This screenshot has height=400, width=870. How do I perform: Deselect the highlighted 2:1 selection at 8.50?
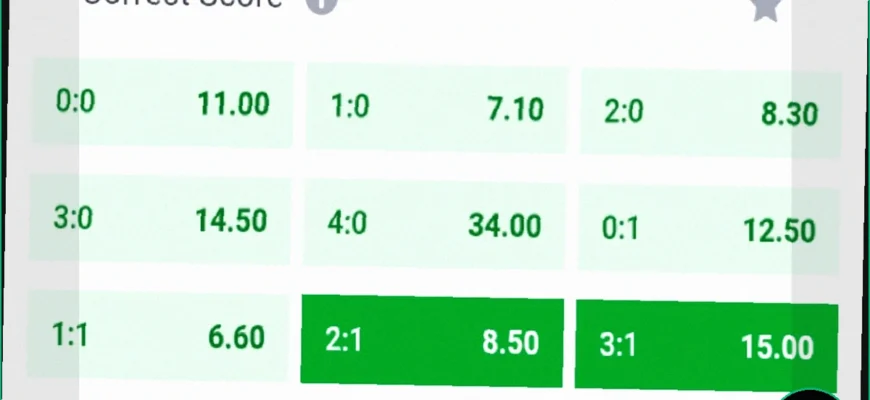pyautogui.click(x=433, y=342)
